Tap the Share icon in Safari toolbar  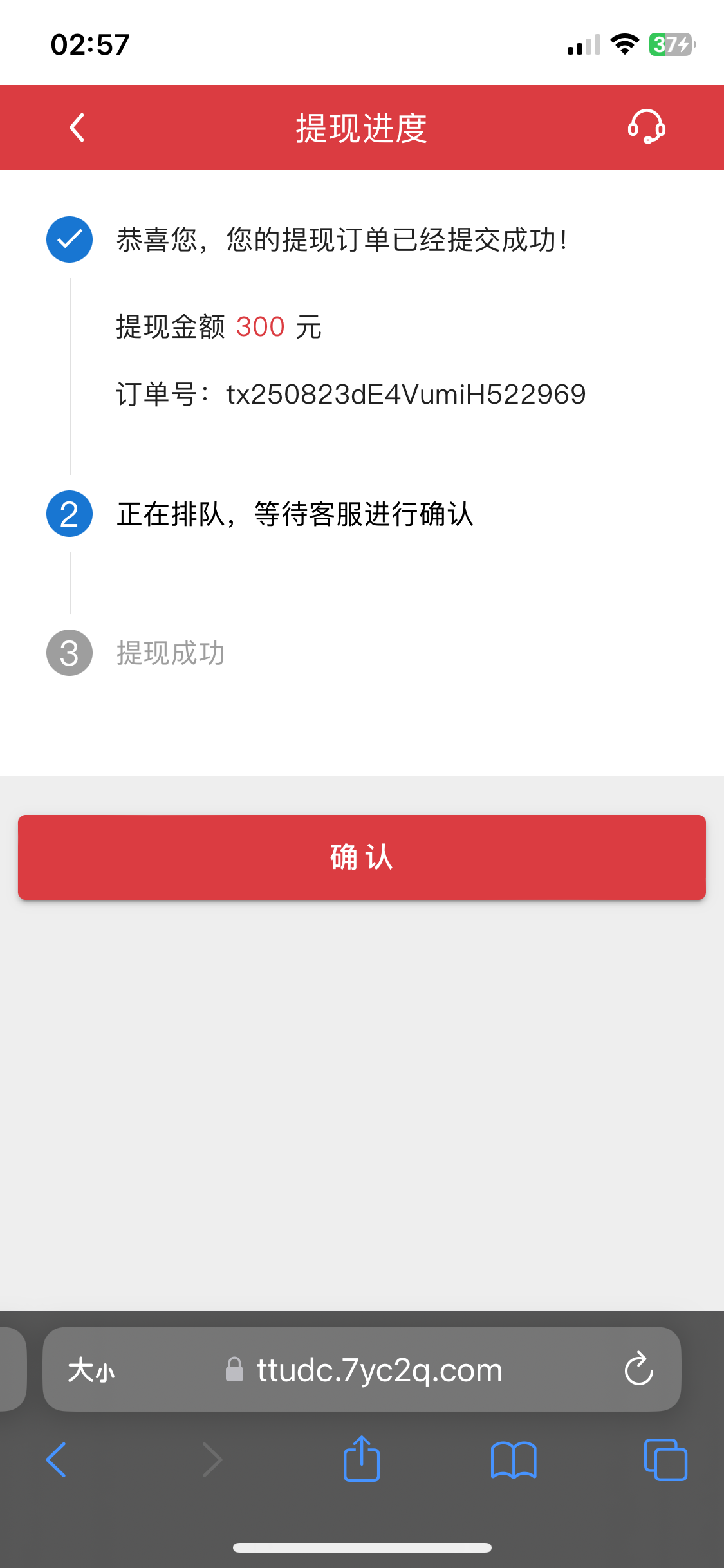pyautogui.click(x=362, y=1459)
